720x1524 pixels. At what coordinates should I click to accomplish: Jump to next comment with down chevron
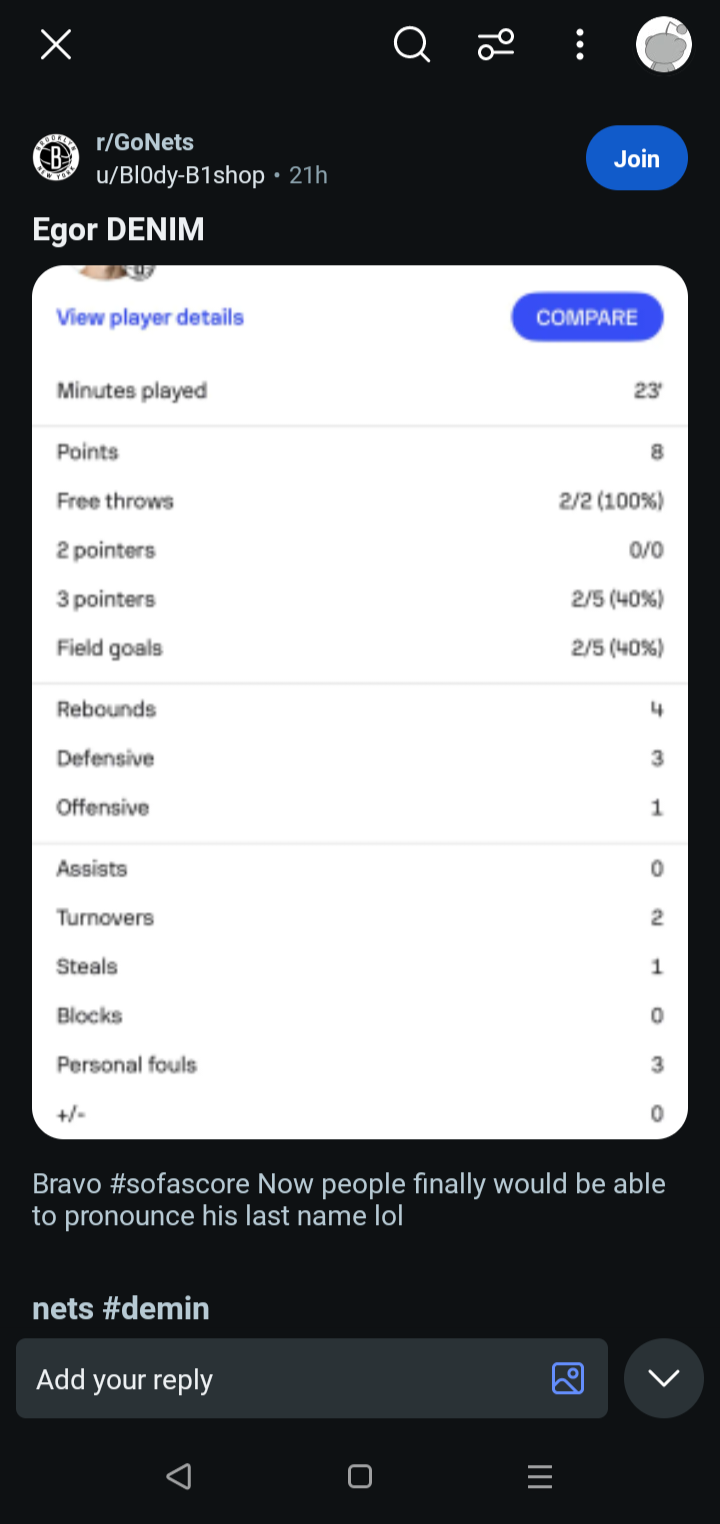tap(664, 1378)
